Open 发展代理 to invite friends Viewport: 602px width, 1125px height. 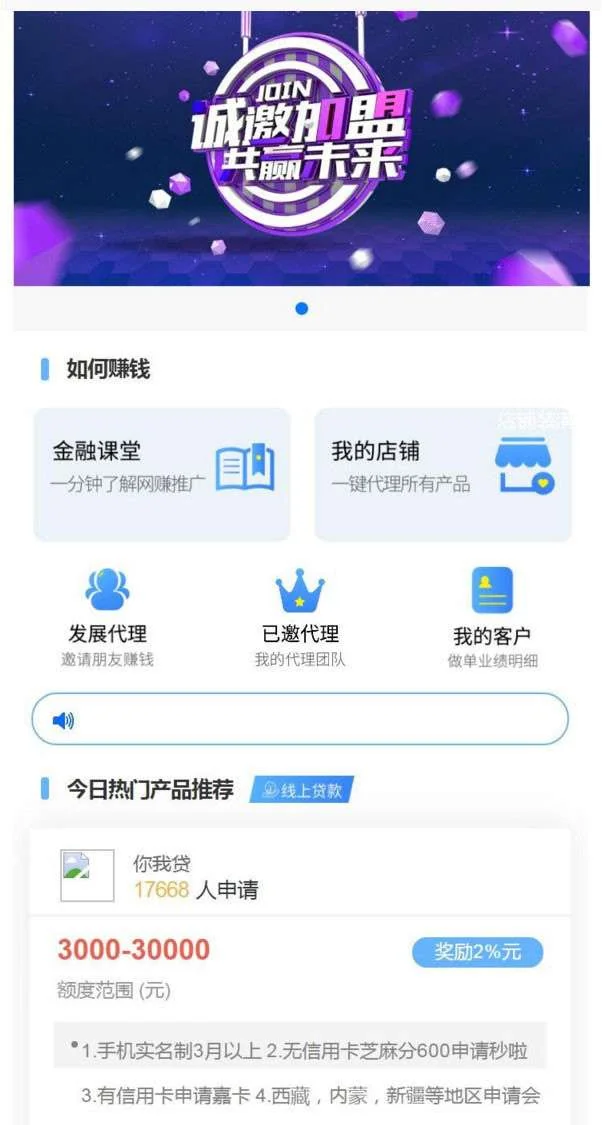pyautogui.click(x=107, y=616)
